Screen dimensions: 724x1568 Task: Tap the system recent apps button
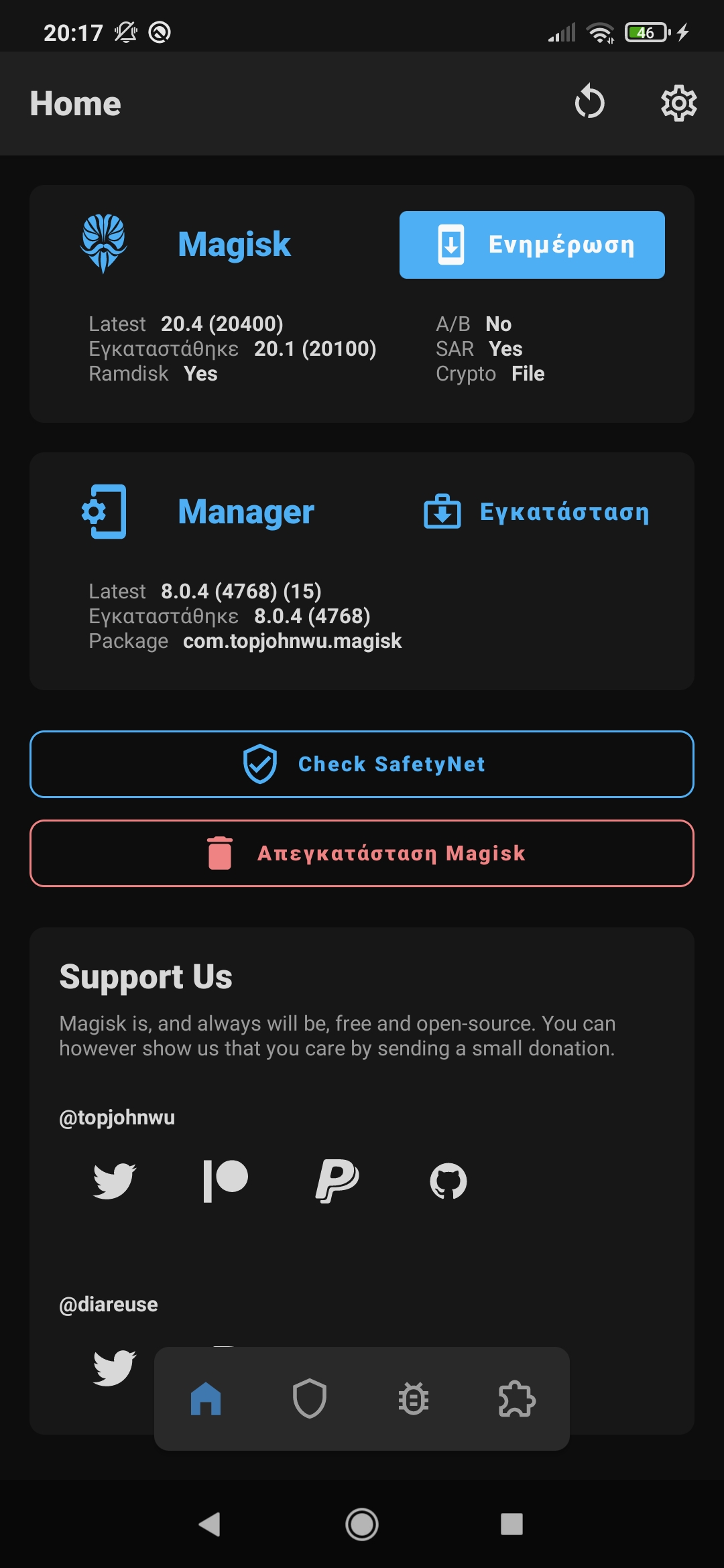point(511,1524)
